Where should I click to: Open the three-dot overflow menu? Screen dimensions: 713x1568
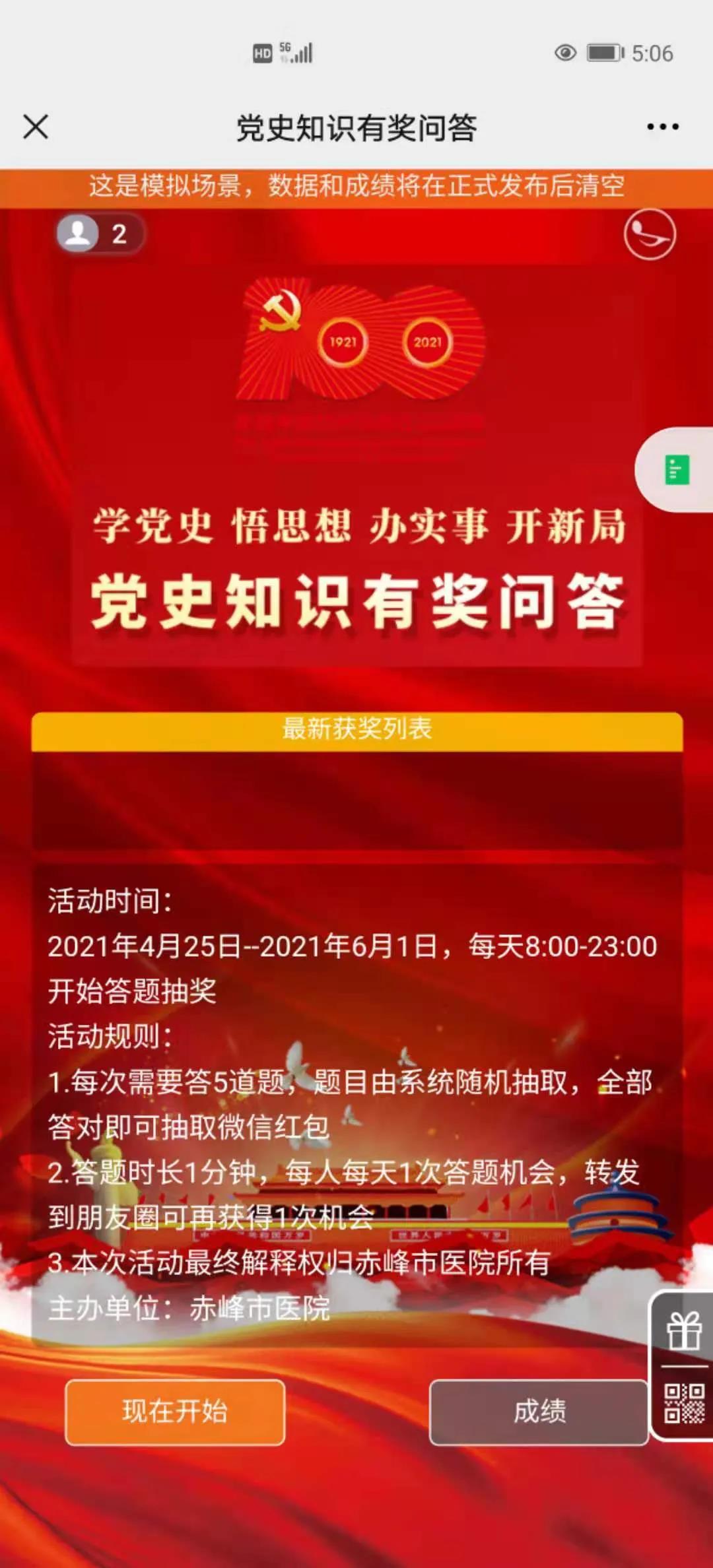pyautogui.click(x=663, y=127)
